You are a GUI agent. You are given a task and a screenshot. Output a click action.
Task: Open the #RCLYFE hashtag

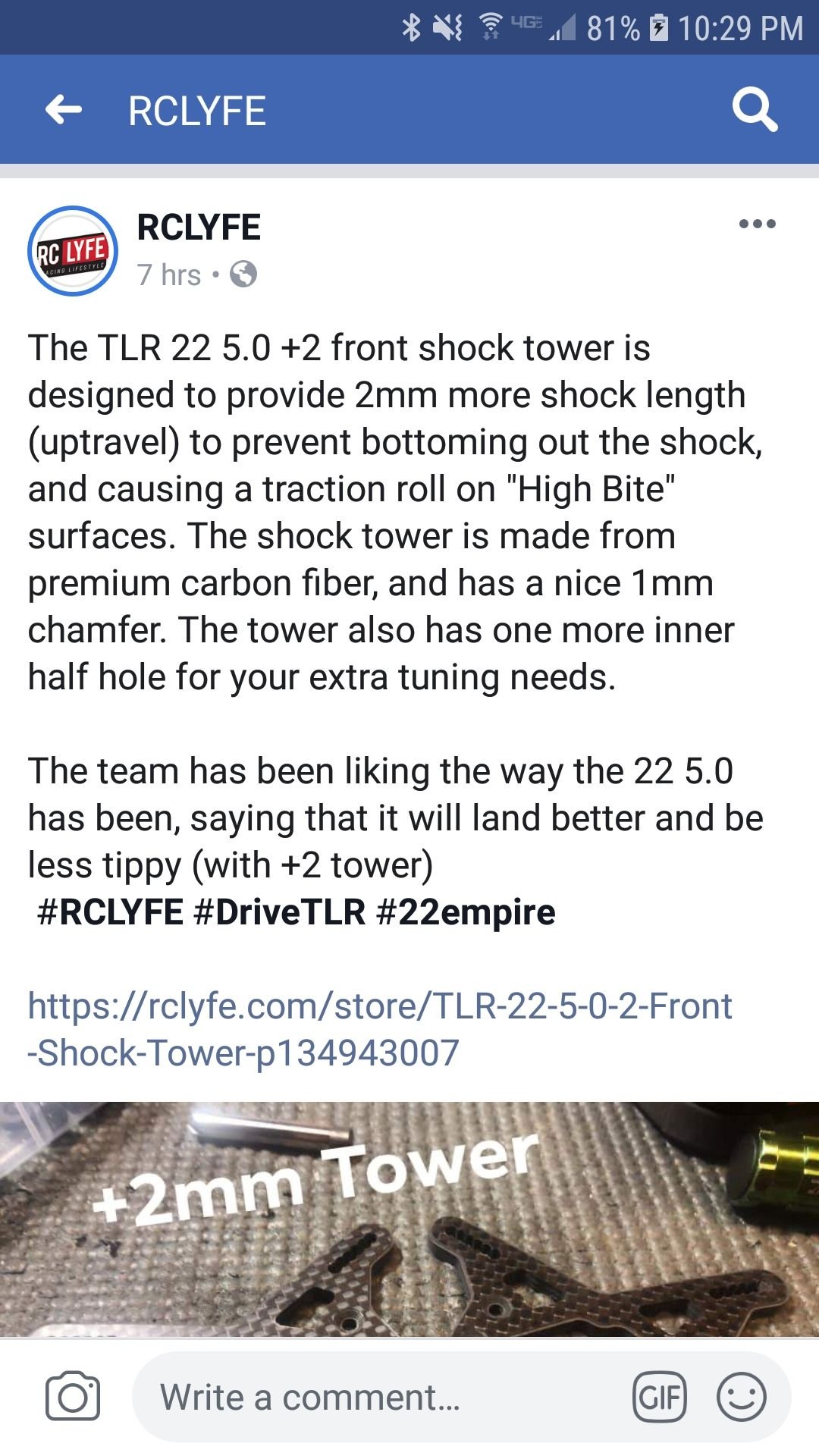tap(110, 912)
